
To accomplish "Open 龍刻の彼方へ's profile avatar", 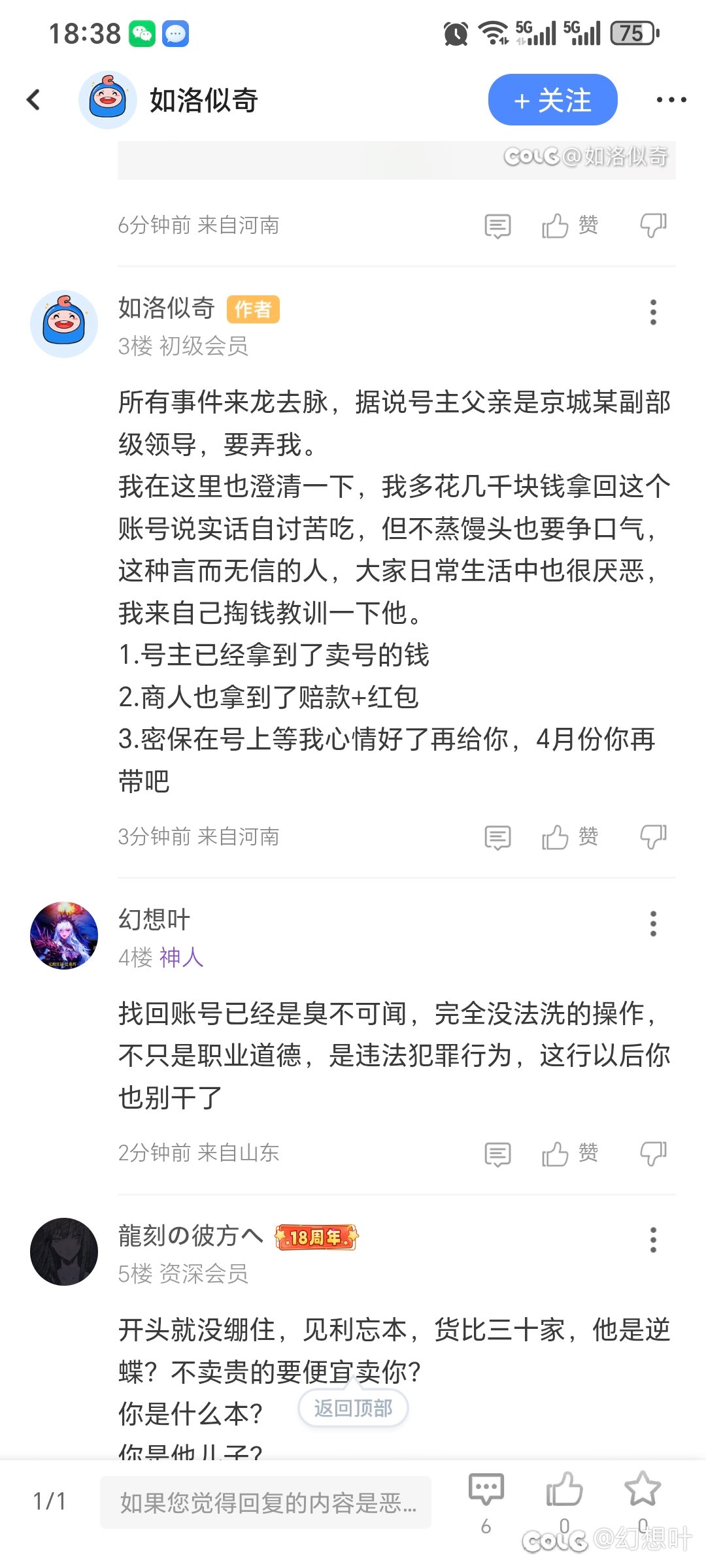I will point(64,1252).
